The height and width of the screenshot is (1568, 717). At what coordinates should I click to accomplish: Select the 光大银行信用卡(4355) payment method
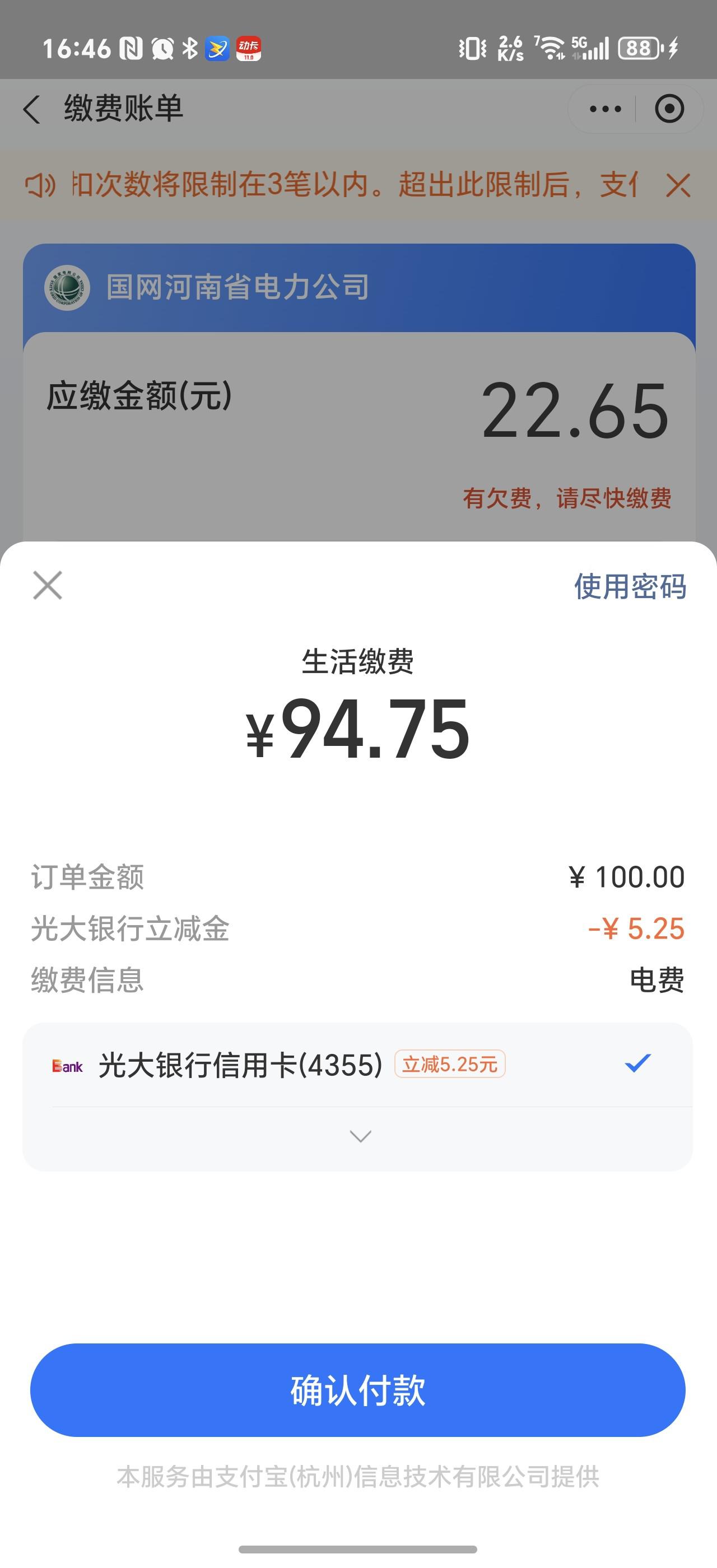coord(358,1065)
